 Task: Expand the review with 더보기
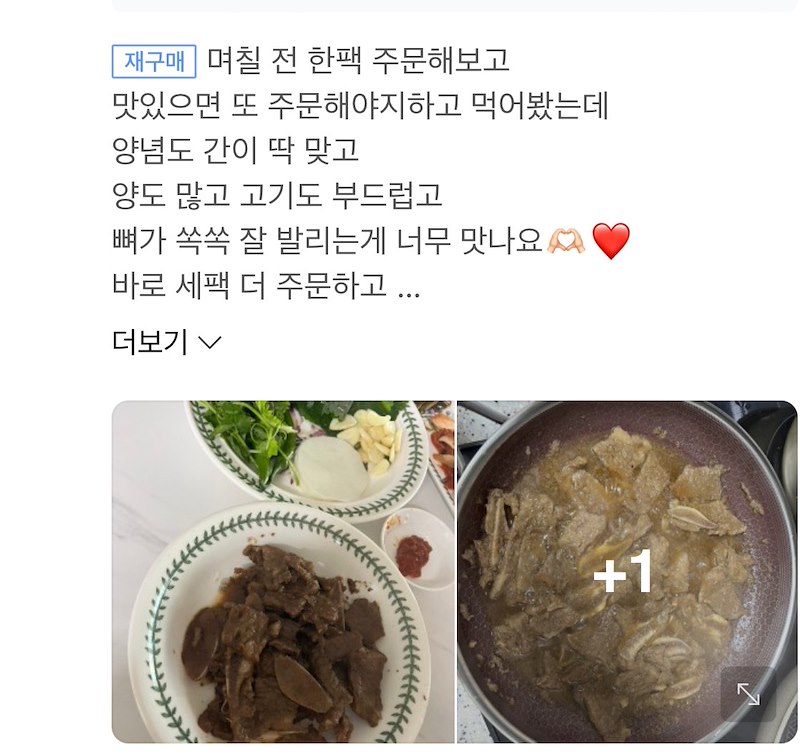tap(166, 343)
